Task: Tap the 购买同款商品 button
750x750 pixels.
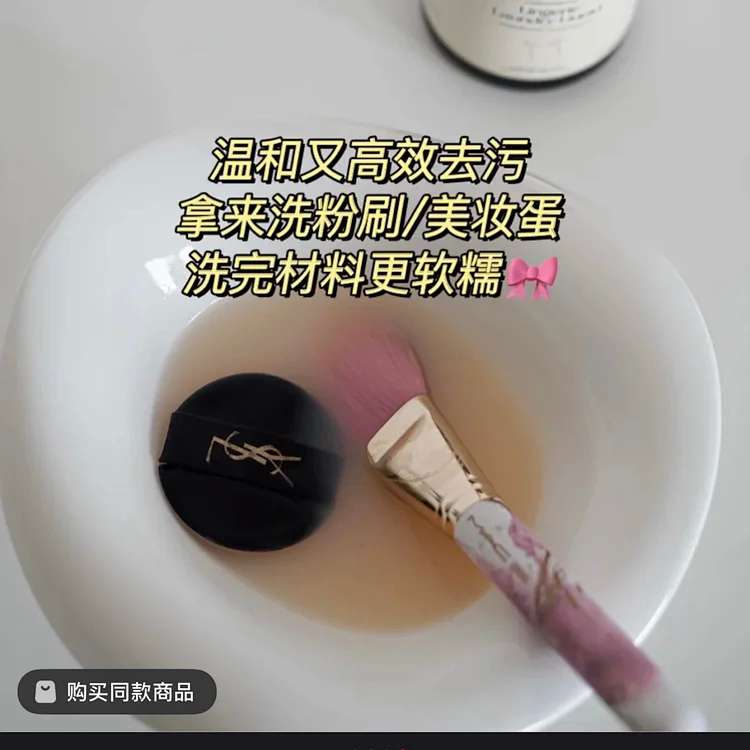Action: tap(116, 692)
